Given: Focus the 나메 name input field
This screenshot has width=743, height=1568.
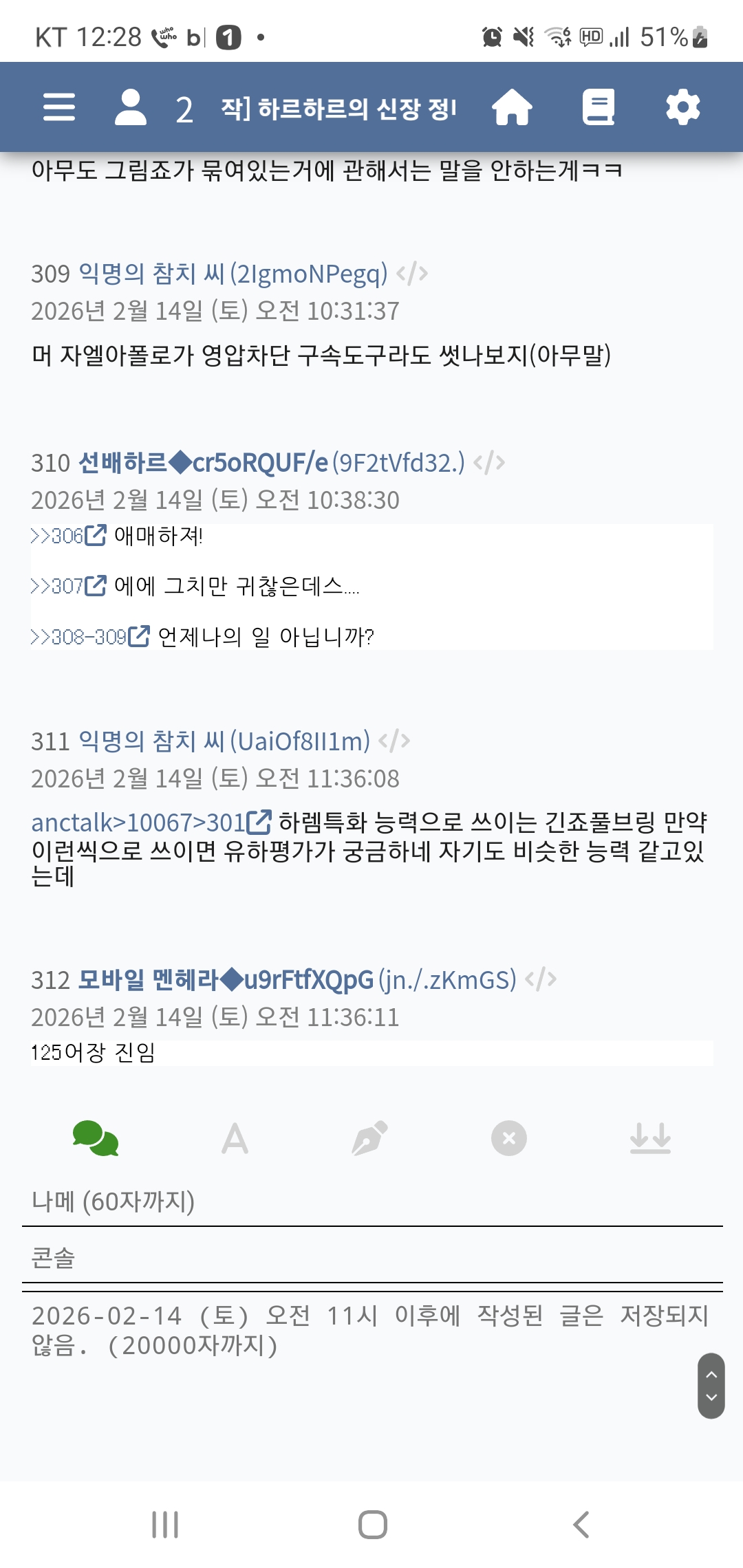Looking at the screenshot, I should click(371, 1201).
